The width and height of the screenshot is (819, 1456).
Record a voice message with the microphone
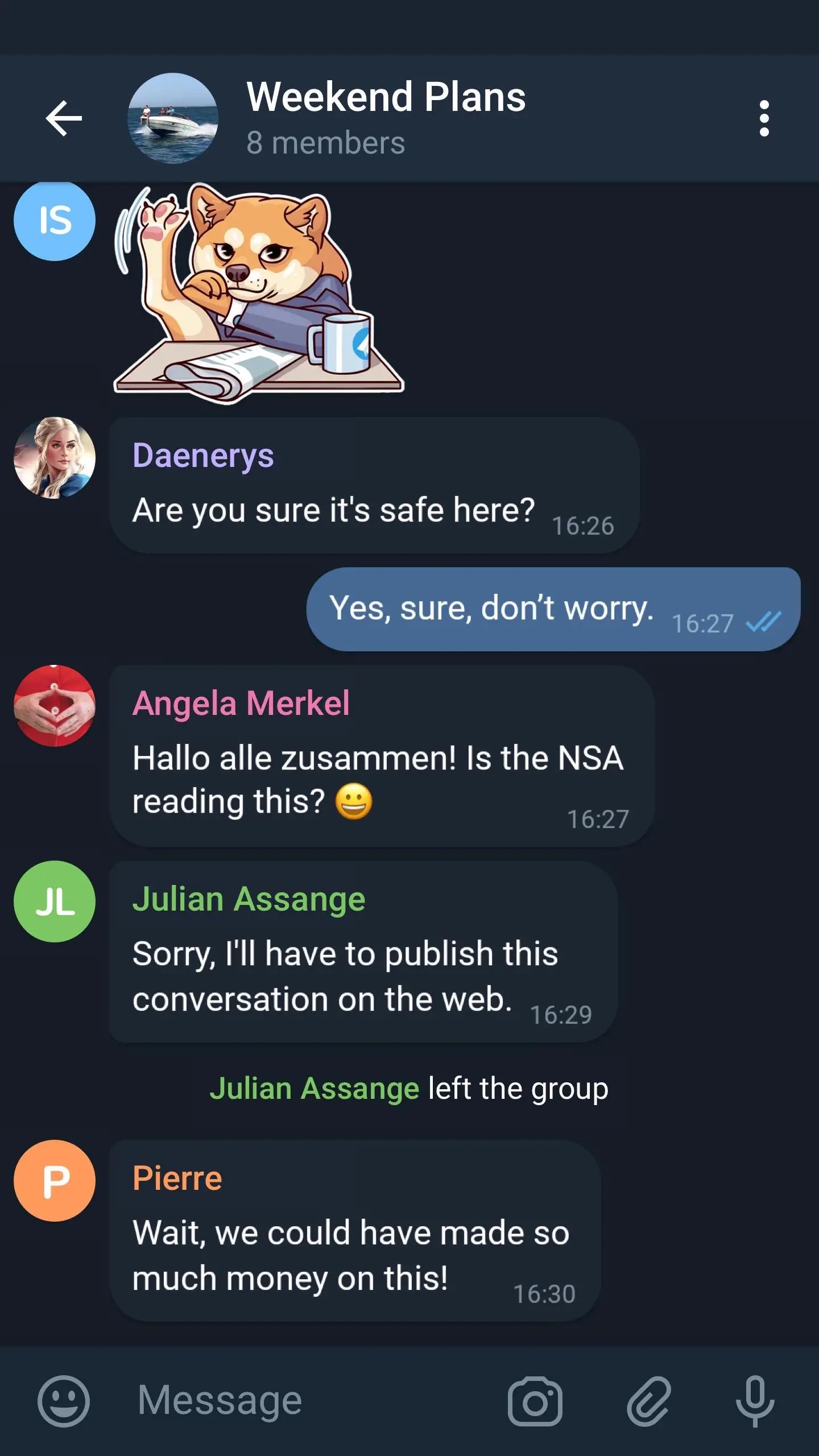click(x=755, y=1400)
